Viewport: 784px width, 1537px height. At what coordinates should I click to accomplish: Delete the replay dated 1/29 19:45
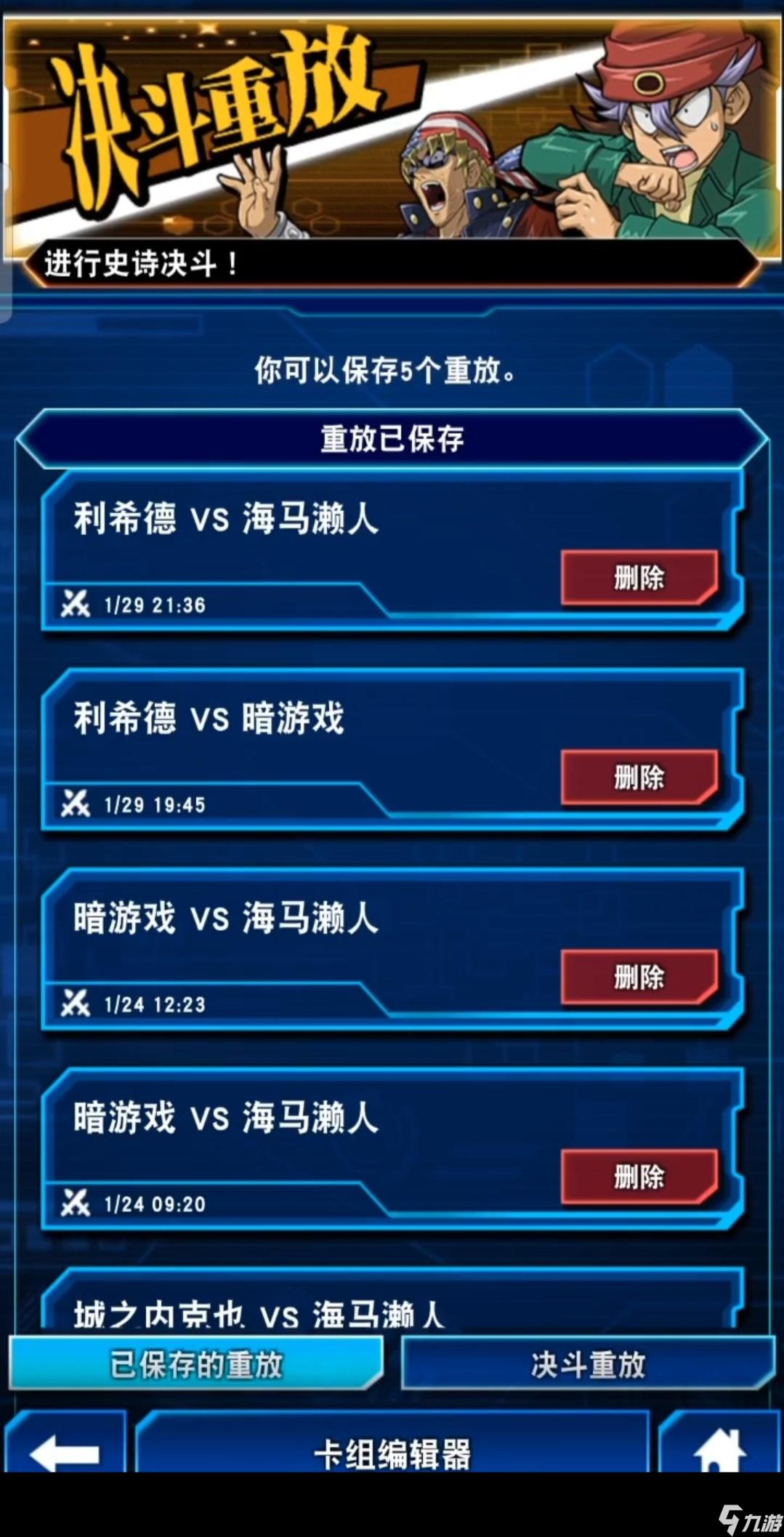pyautogui.click(x=639, y=778)
